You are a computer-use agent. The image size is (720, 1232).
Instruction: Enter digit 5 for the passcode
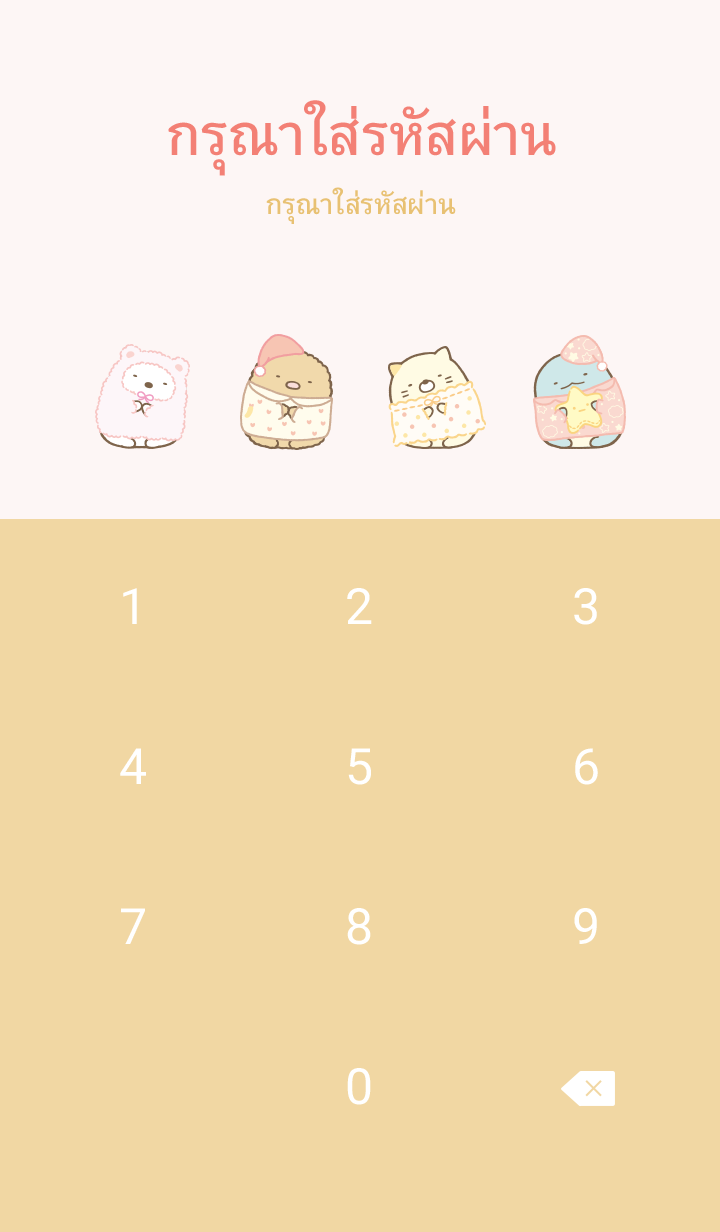(359, 767)
